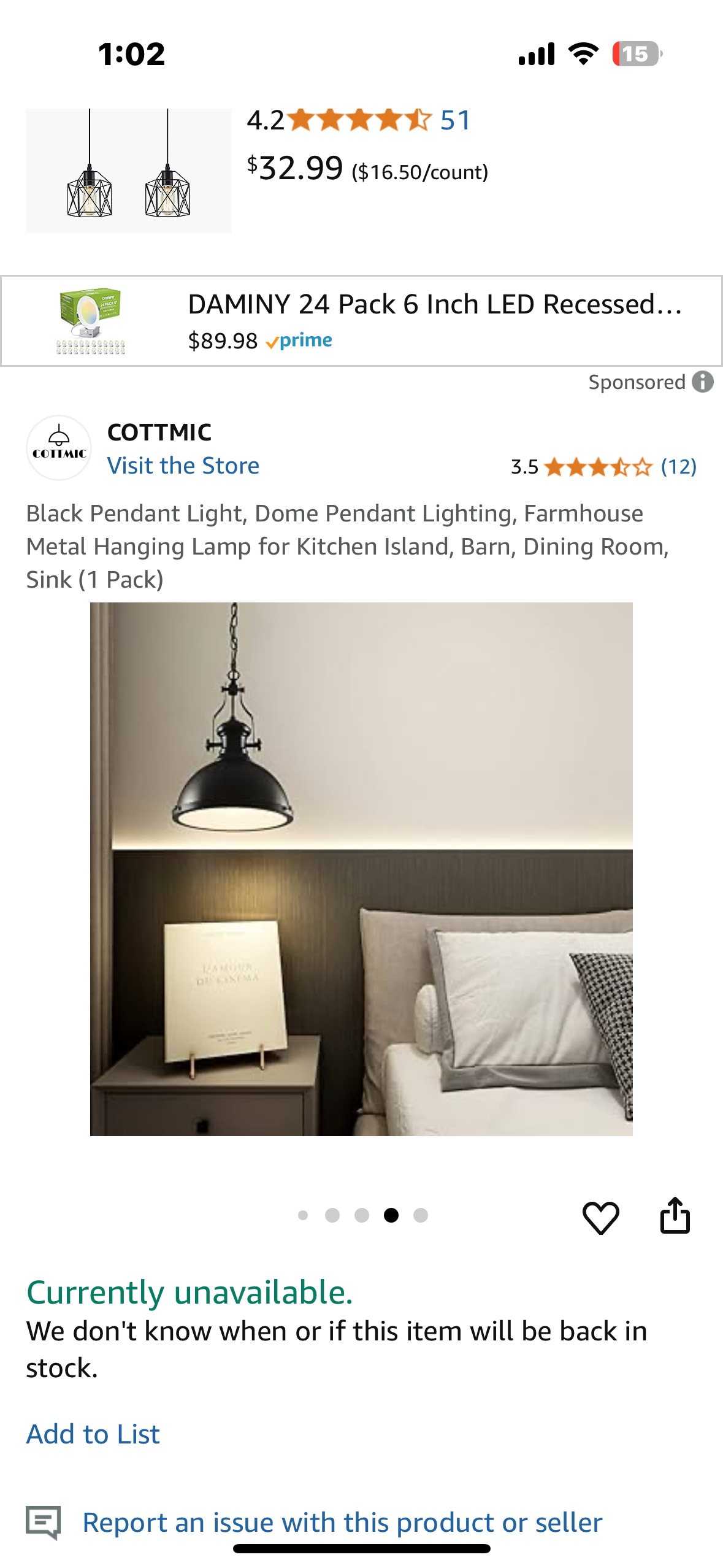The image size is (723, 1568).
Task: Share this product
Action: [675, 1216]
